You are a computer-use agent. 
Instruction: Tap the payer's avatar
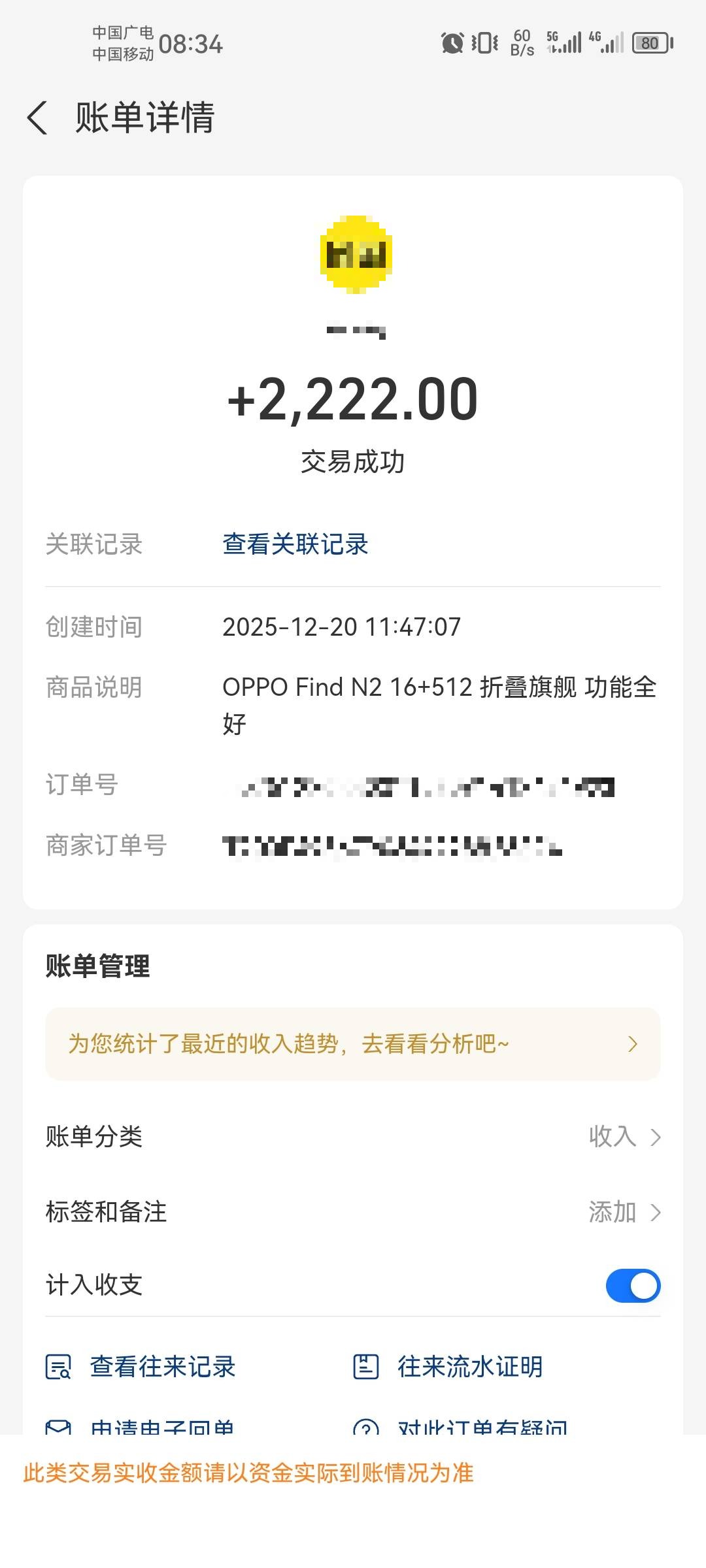point(356,254)
